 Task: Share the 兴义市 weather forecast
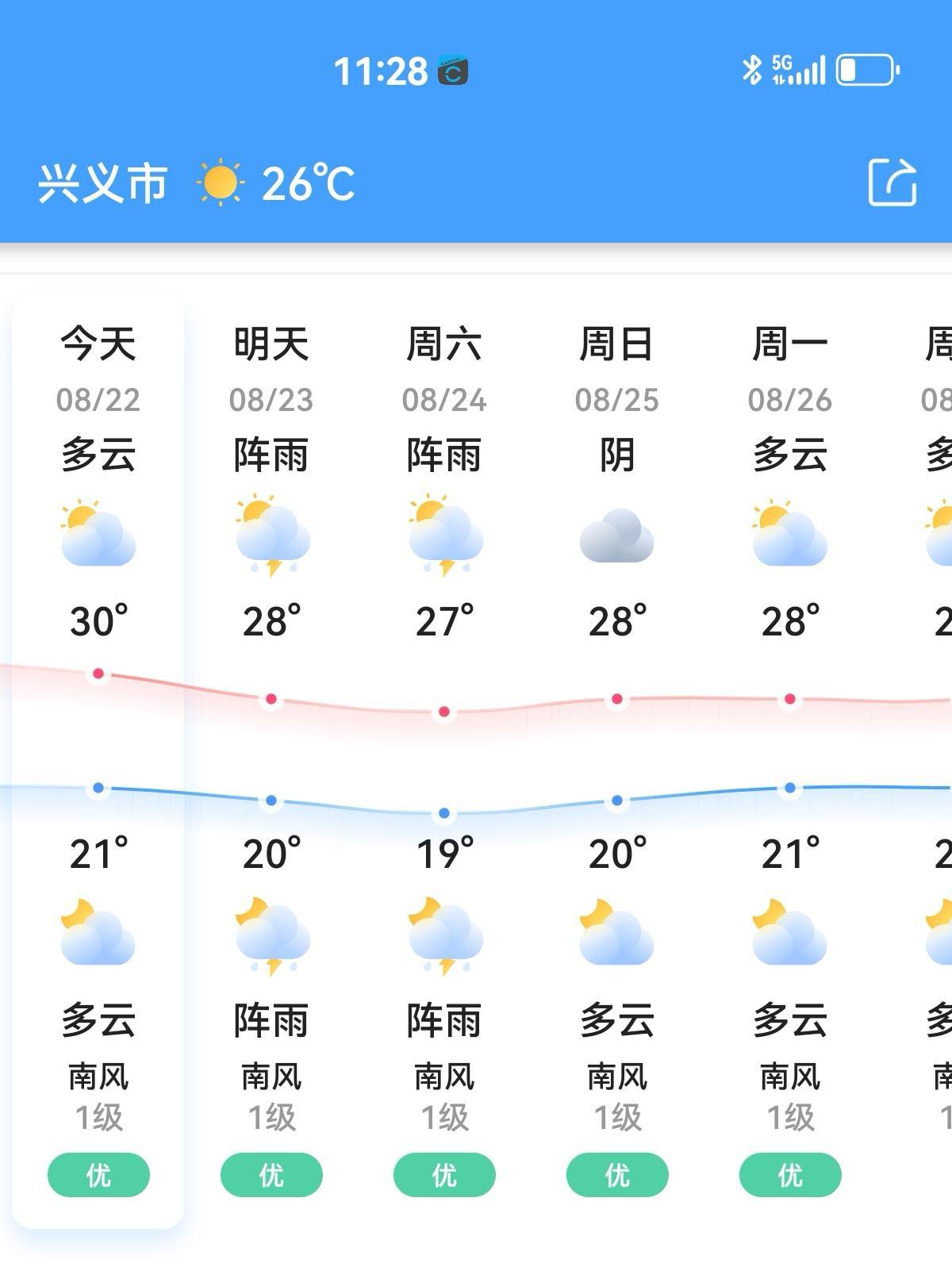point(892,183)
